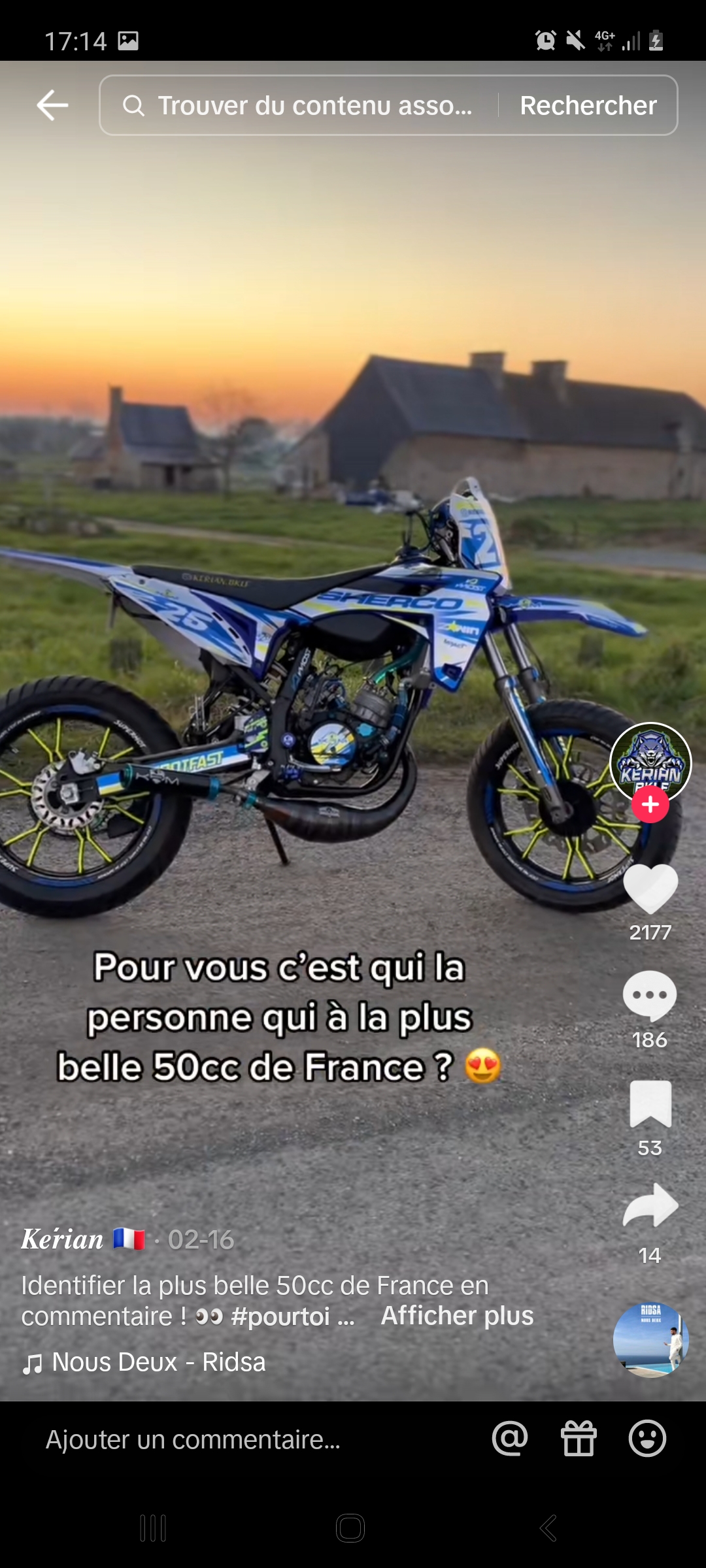Tap the Rechercher button

588,105
